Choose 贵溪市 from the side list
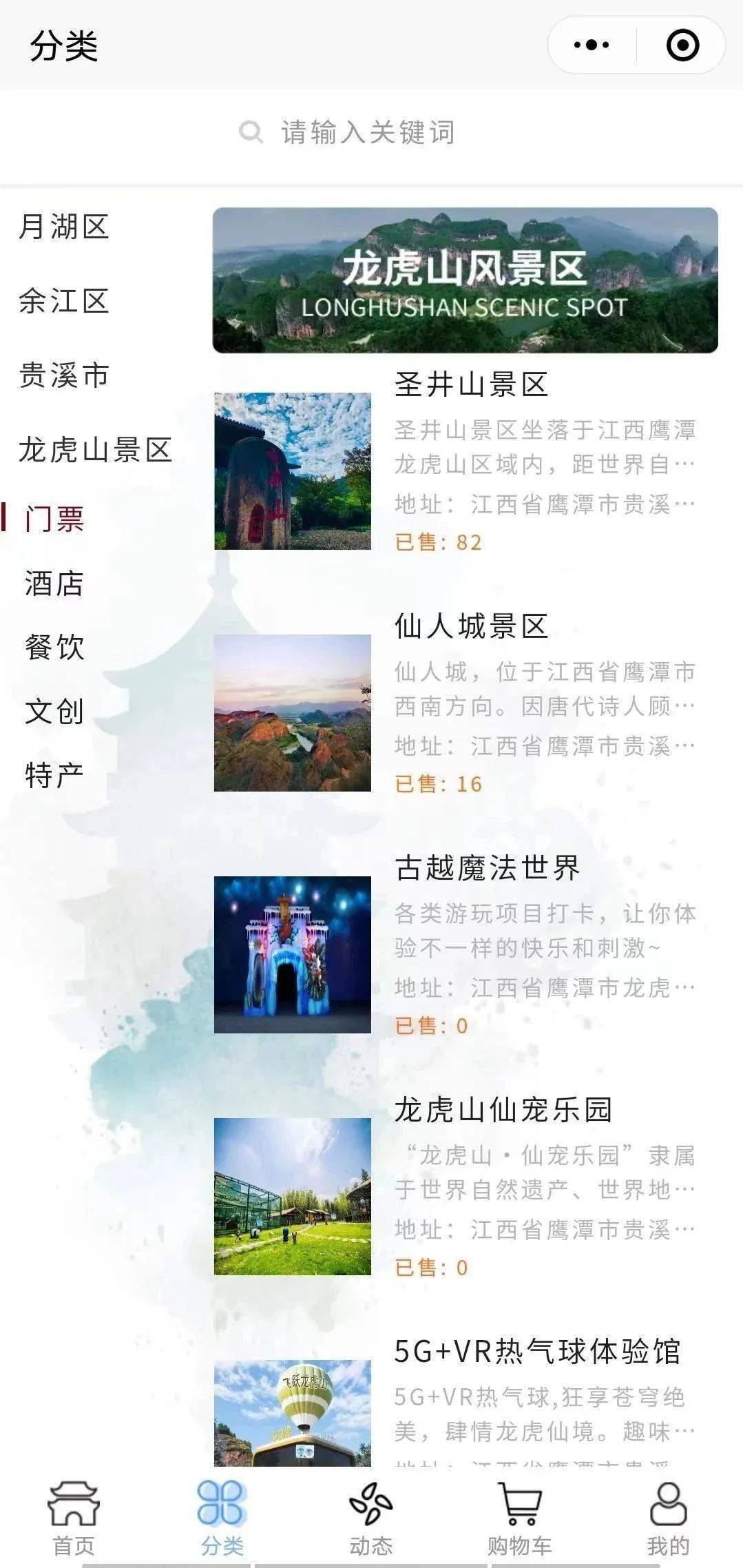Viewport: 743px width, 1568px height. tap(63, 375)
